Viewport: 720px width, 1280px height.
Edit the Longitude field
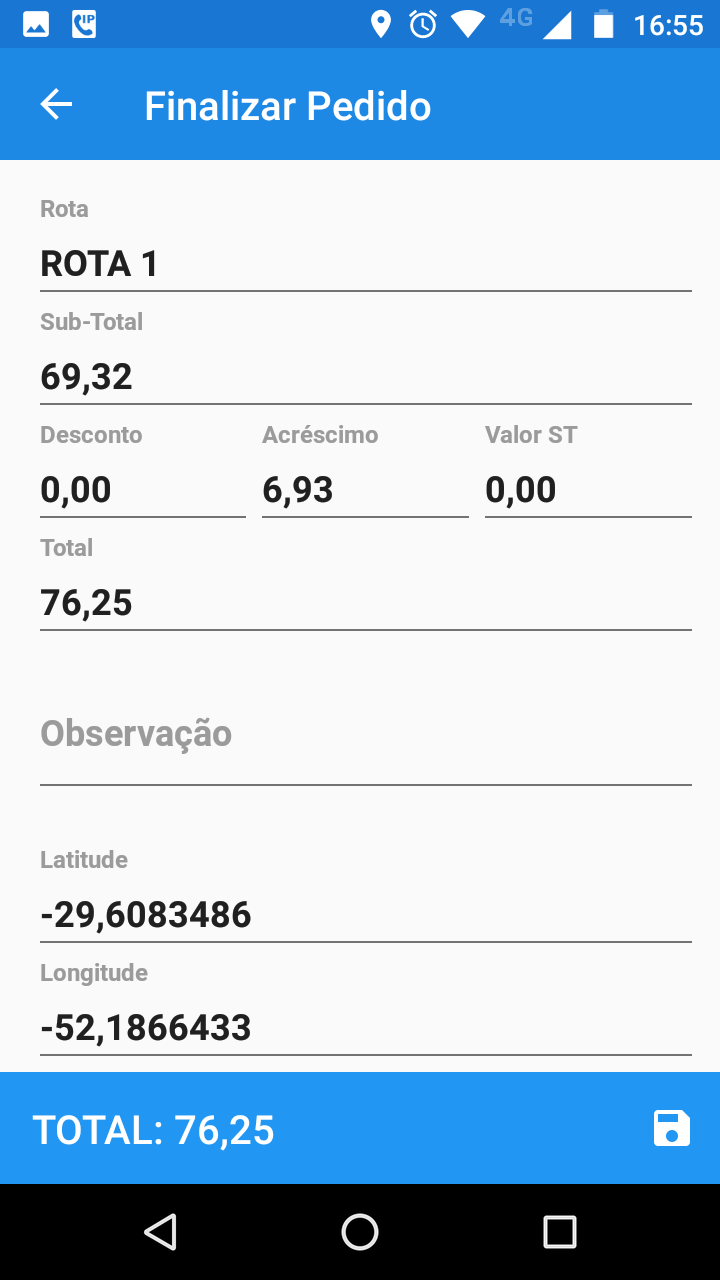coord(365,1027)
